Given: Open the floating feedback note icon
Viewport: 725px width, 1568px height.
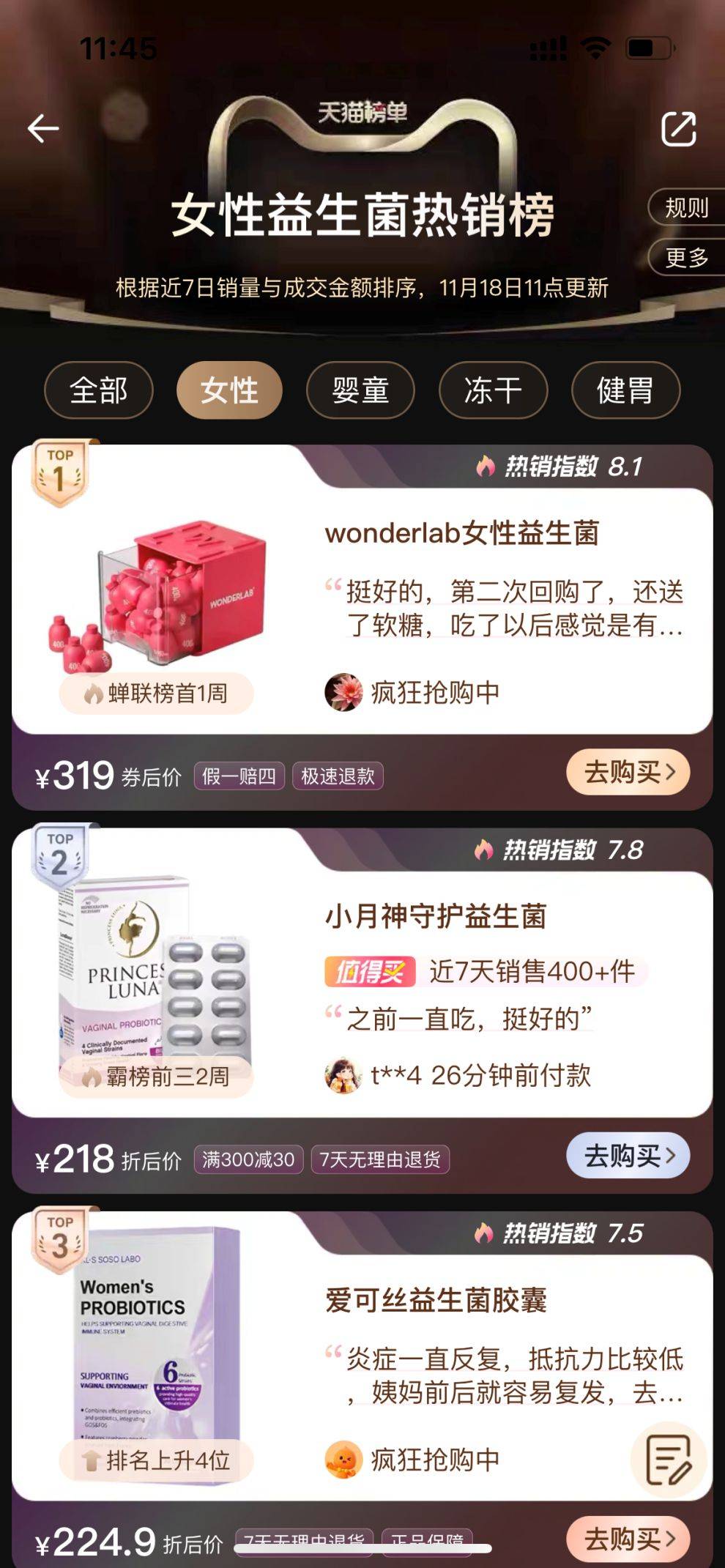Looking at the screenshot, I should [x=668, y=1460].
